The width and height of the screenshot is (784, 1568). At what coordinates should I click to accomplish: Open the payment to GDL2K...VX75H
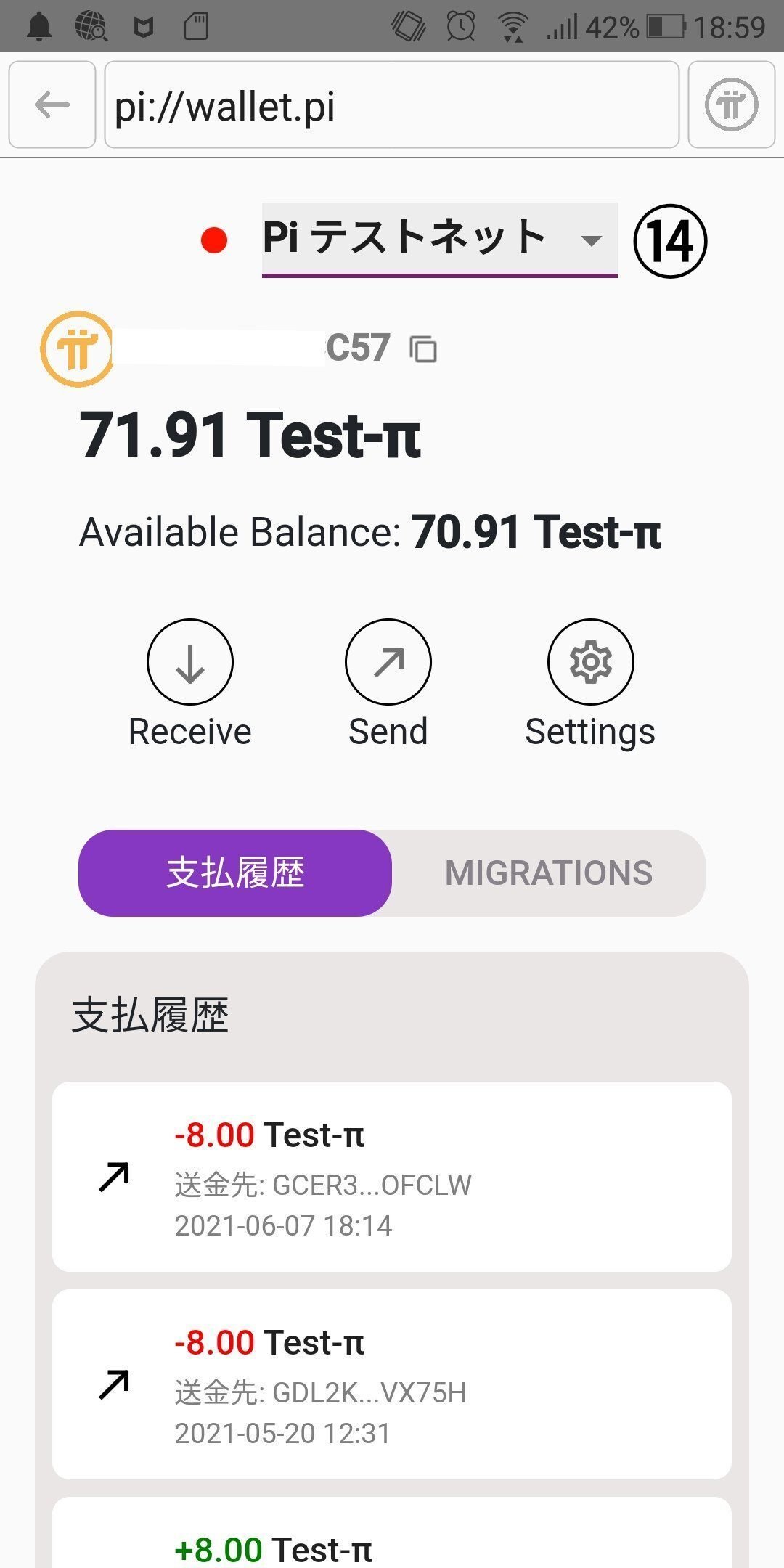click(392, 1384)
